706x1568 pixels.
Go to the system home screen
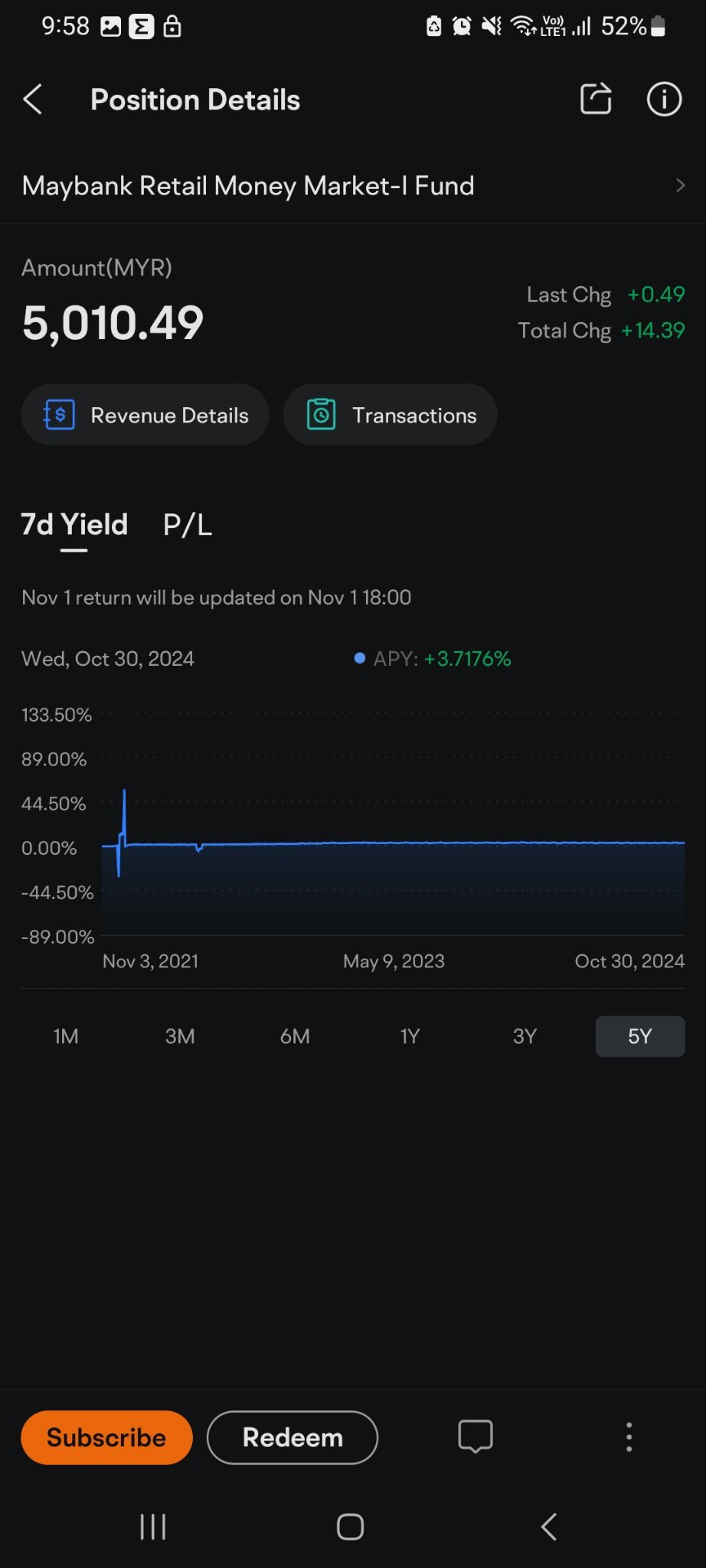click(350, 1527)
